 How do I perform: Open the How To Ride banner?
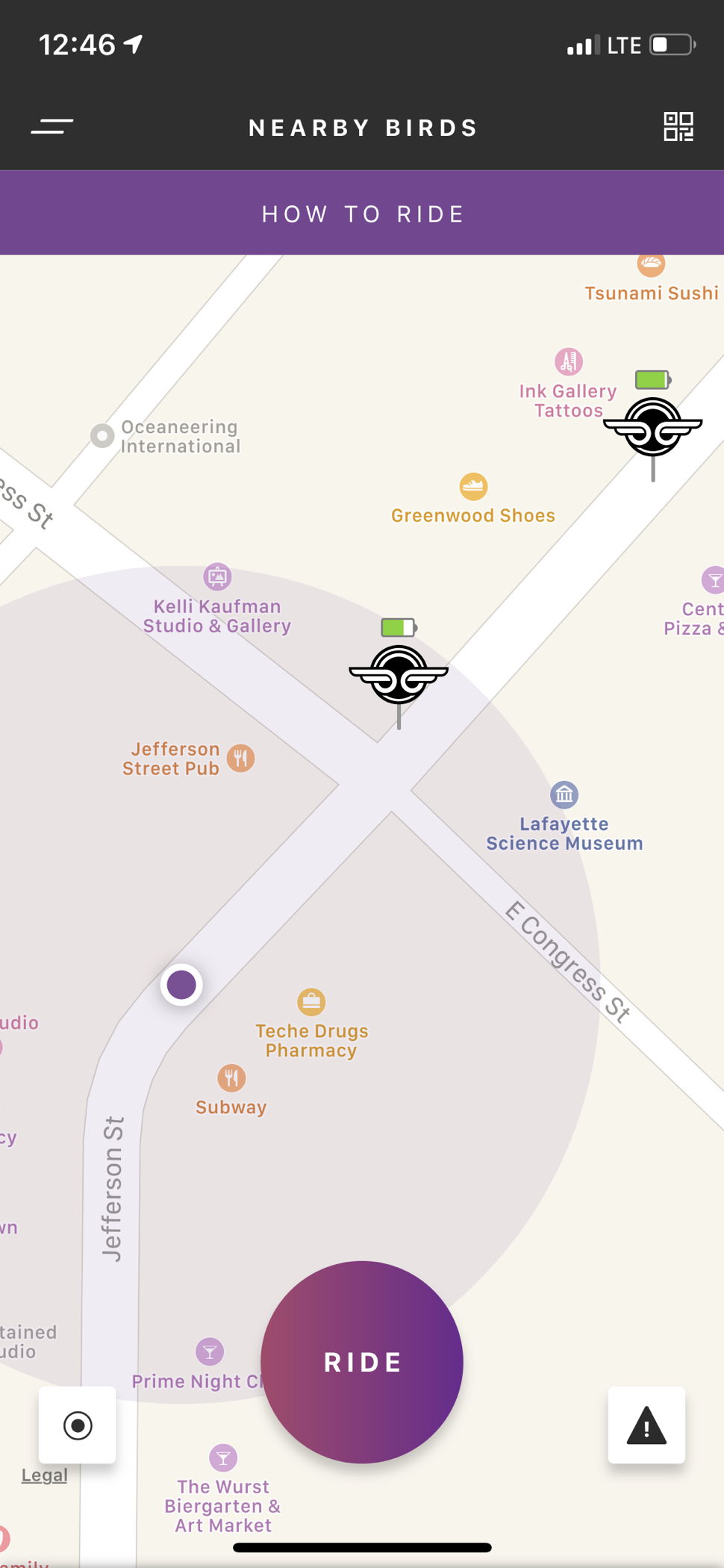(x=362, y=214)
